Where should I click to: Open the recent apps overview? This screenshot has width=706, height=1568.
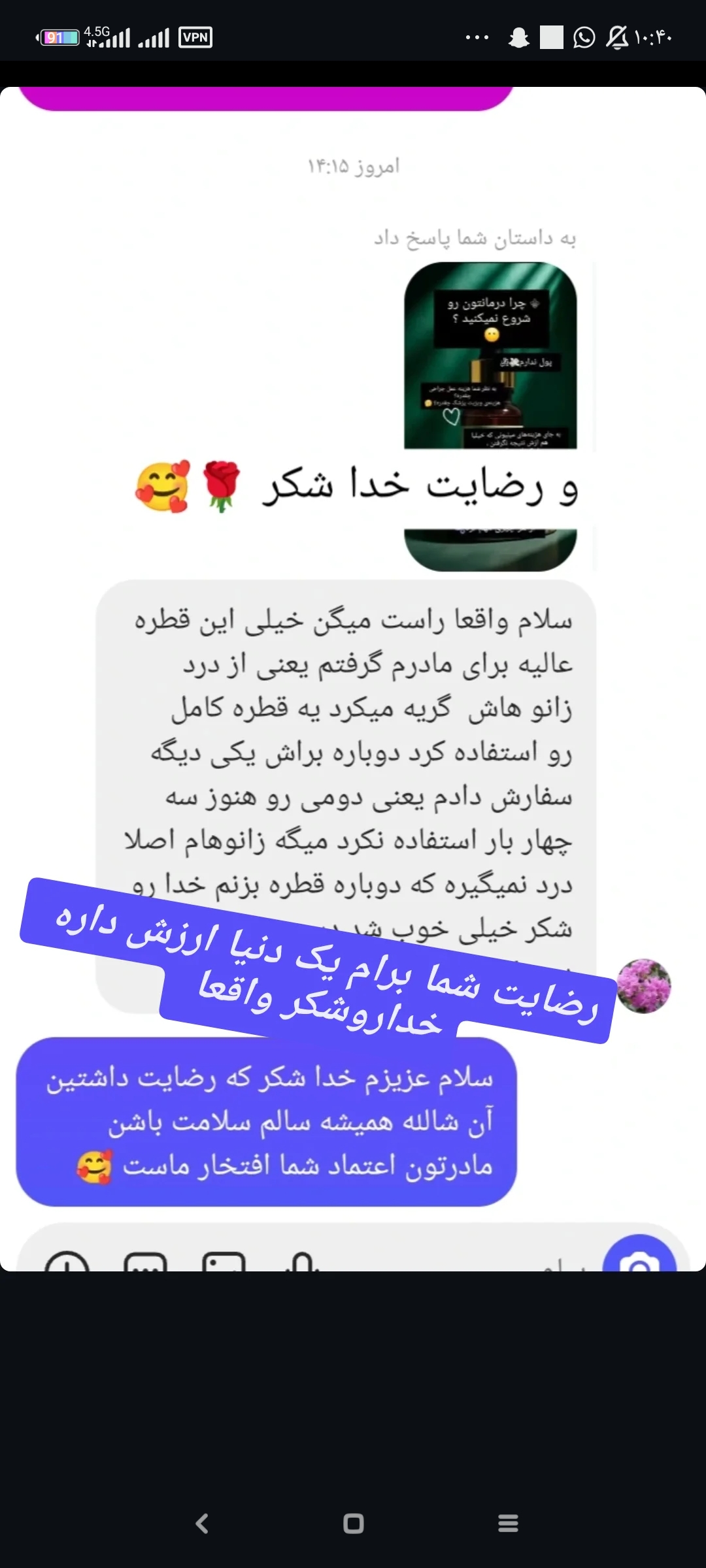point(508,1524)
